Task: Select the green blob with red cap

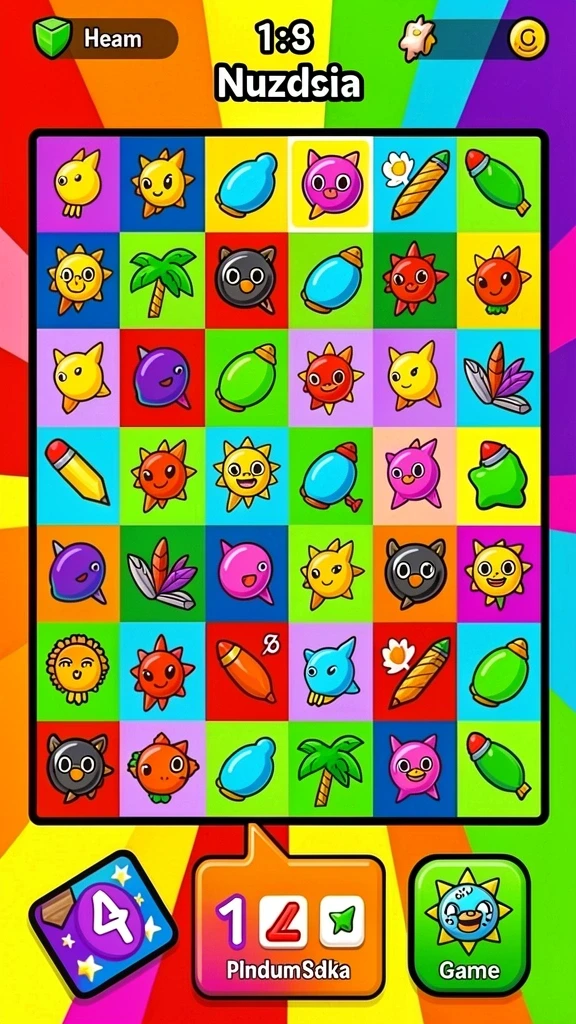Action: (x=499, y=475)
